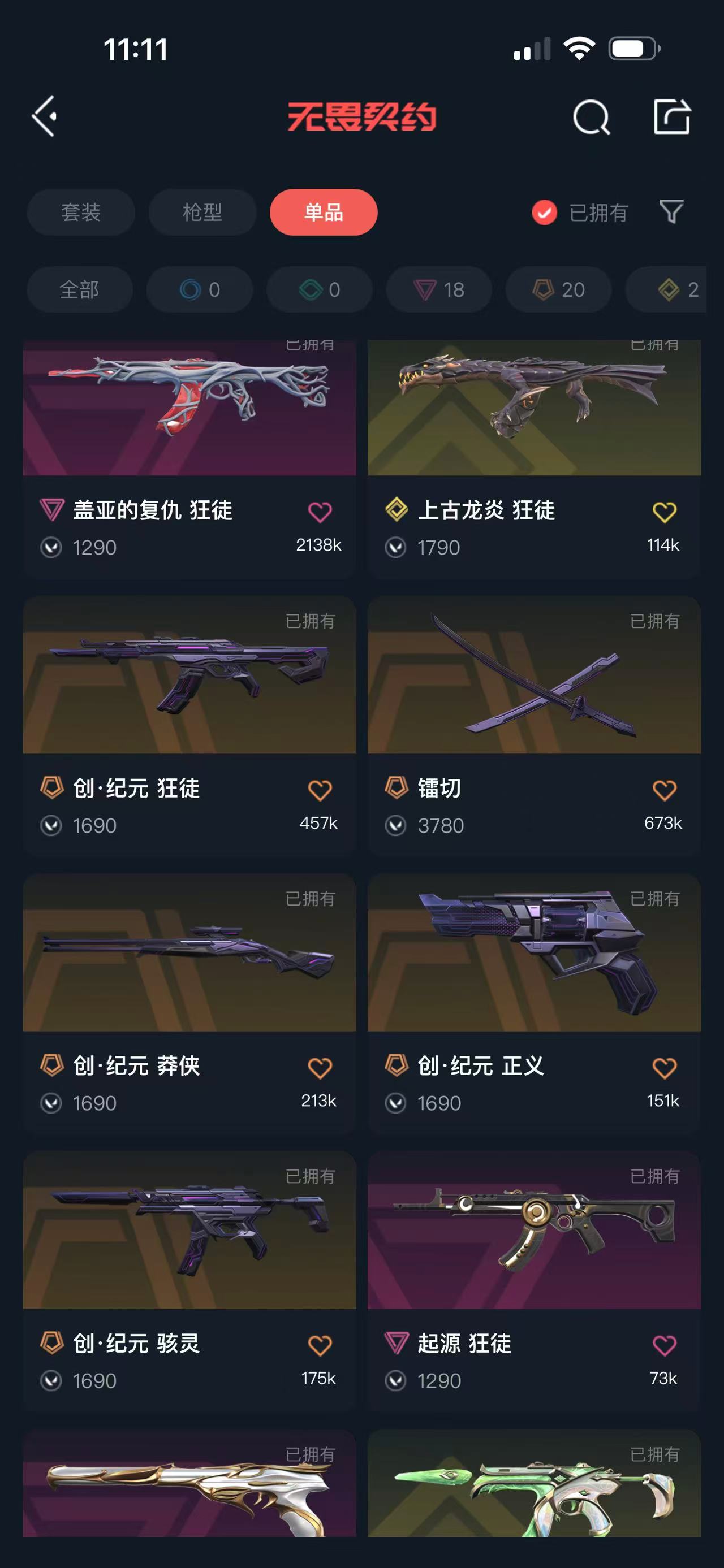Switch to the 套装 tab
This screenshot has width=724, height=1568.
click(80, 213)
